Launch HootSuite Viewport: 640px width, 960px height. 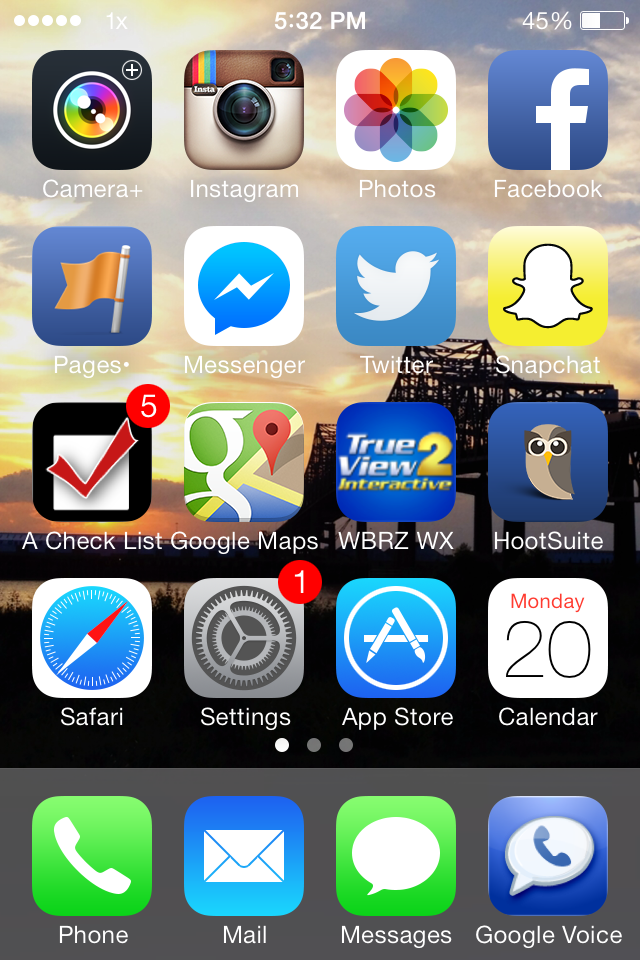click(548, 462)
